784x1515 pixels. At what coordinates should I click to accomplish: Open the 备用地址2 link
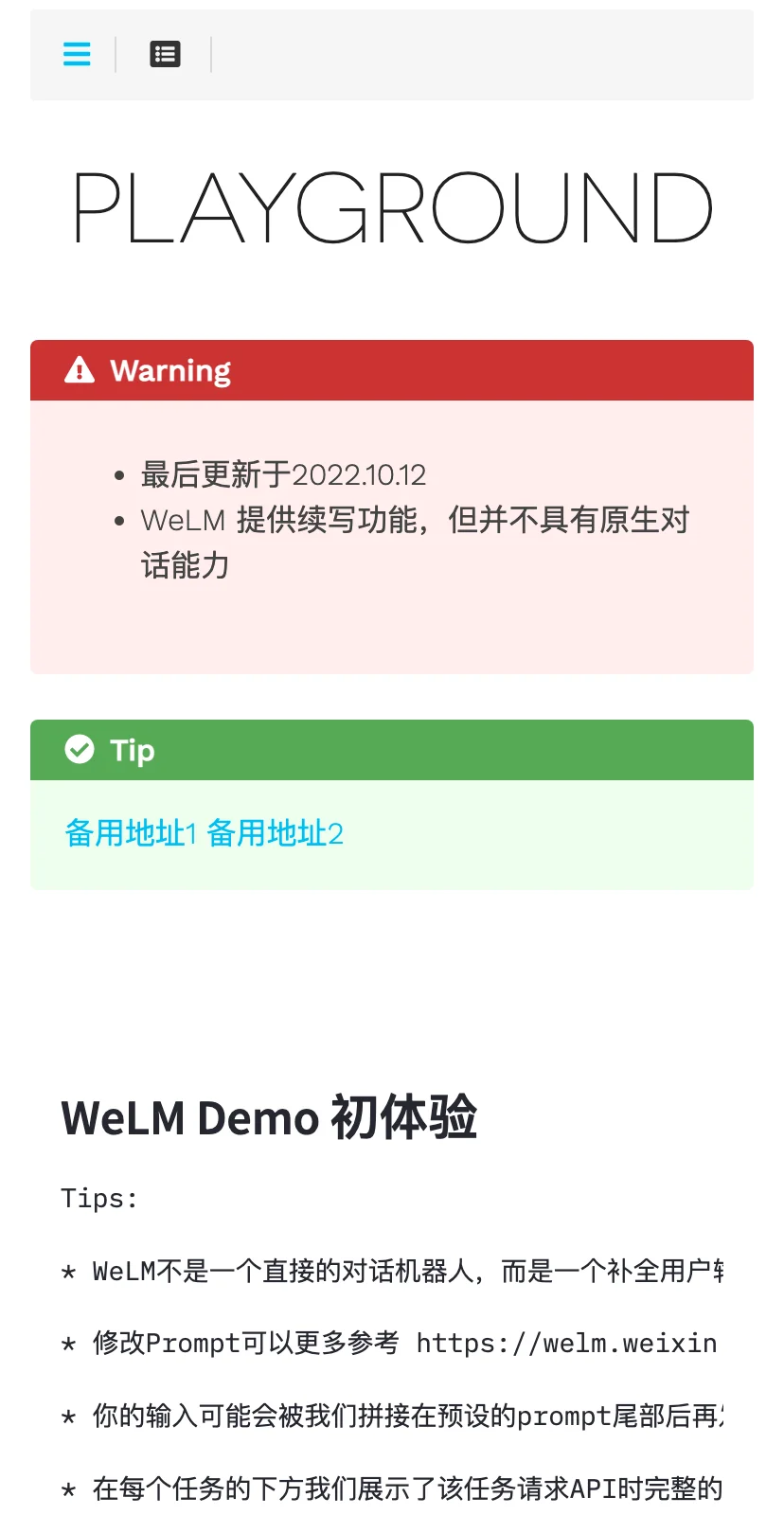click(x=275, y=833)
